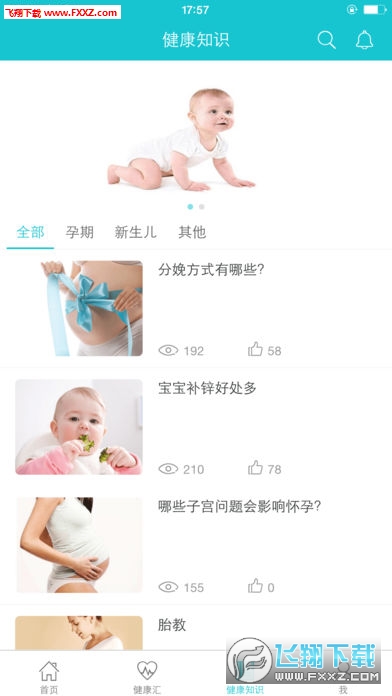Open the search magnifier icon

326,40
